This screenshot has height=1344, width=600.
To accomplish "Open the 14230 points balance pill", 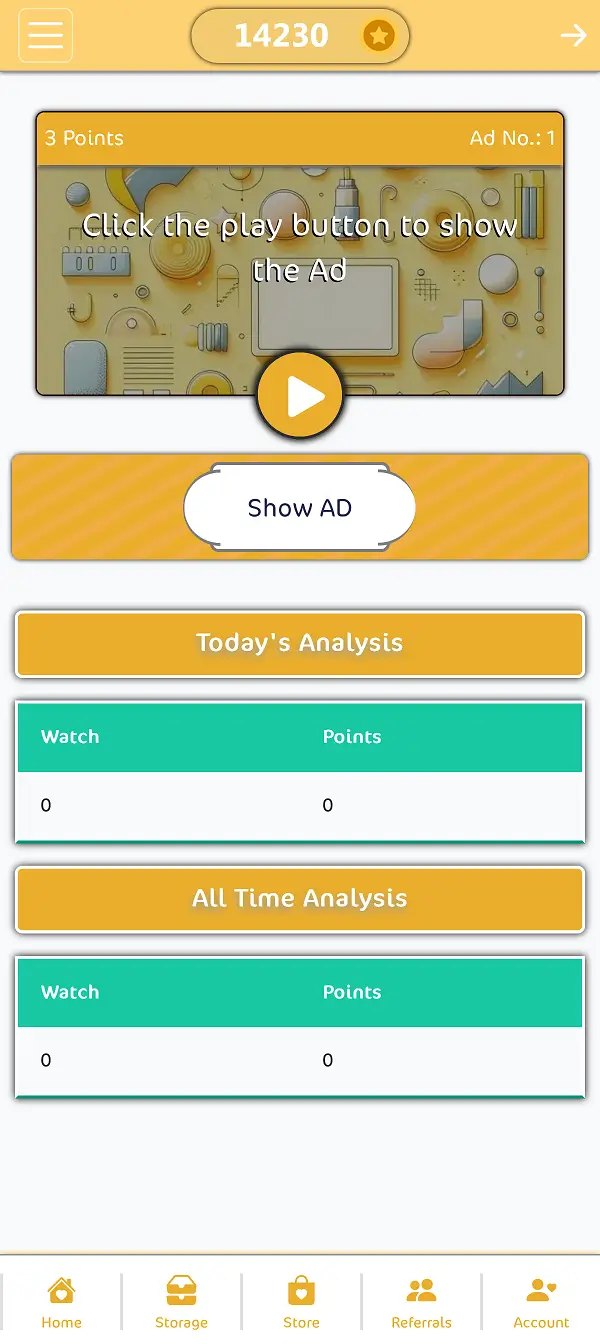I will point(299,36).
